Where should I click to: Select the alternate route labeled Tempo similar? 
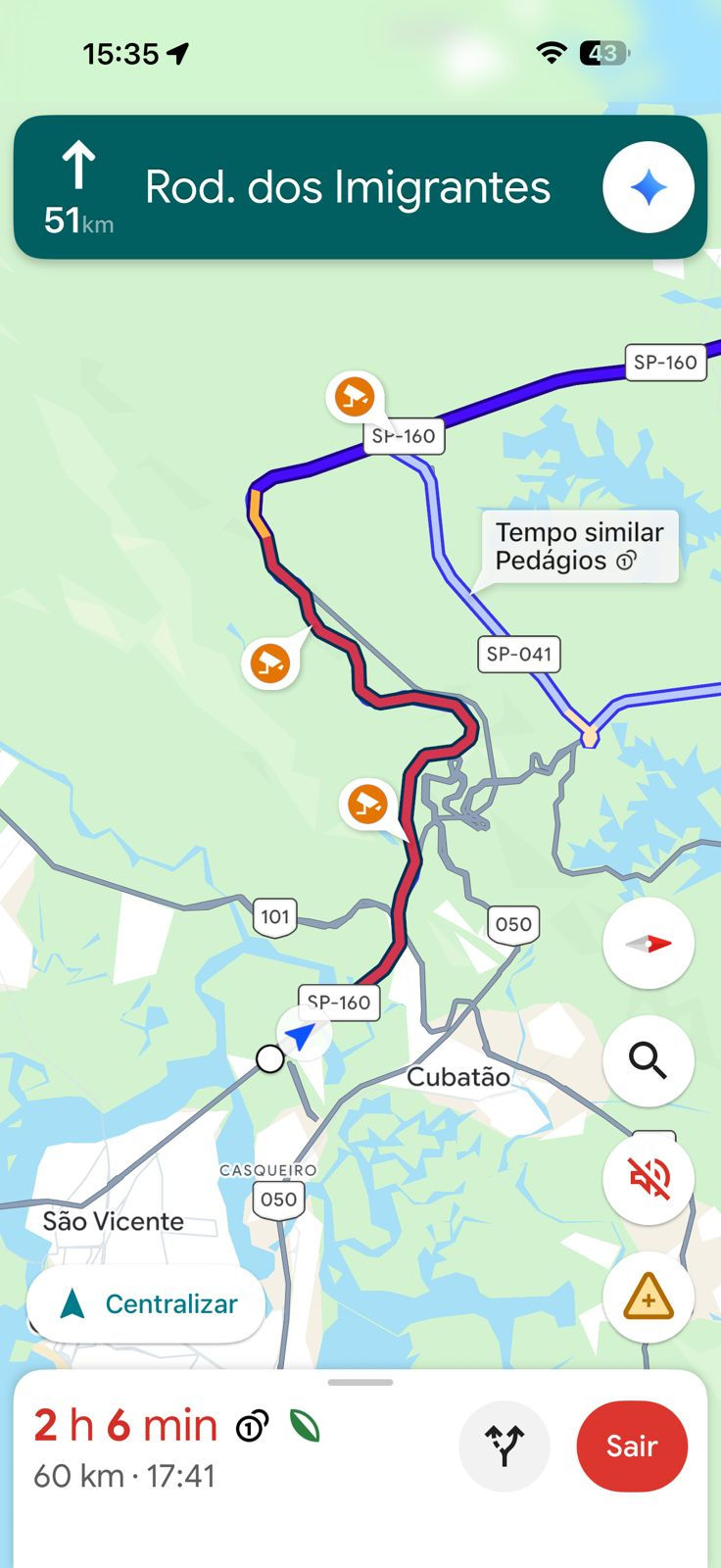(580, 547)
